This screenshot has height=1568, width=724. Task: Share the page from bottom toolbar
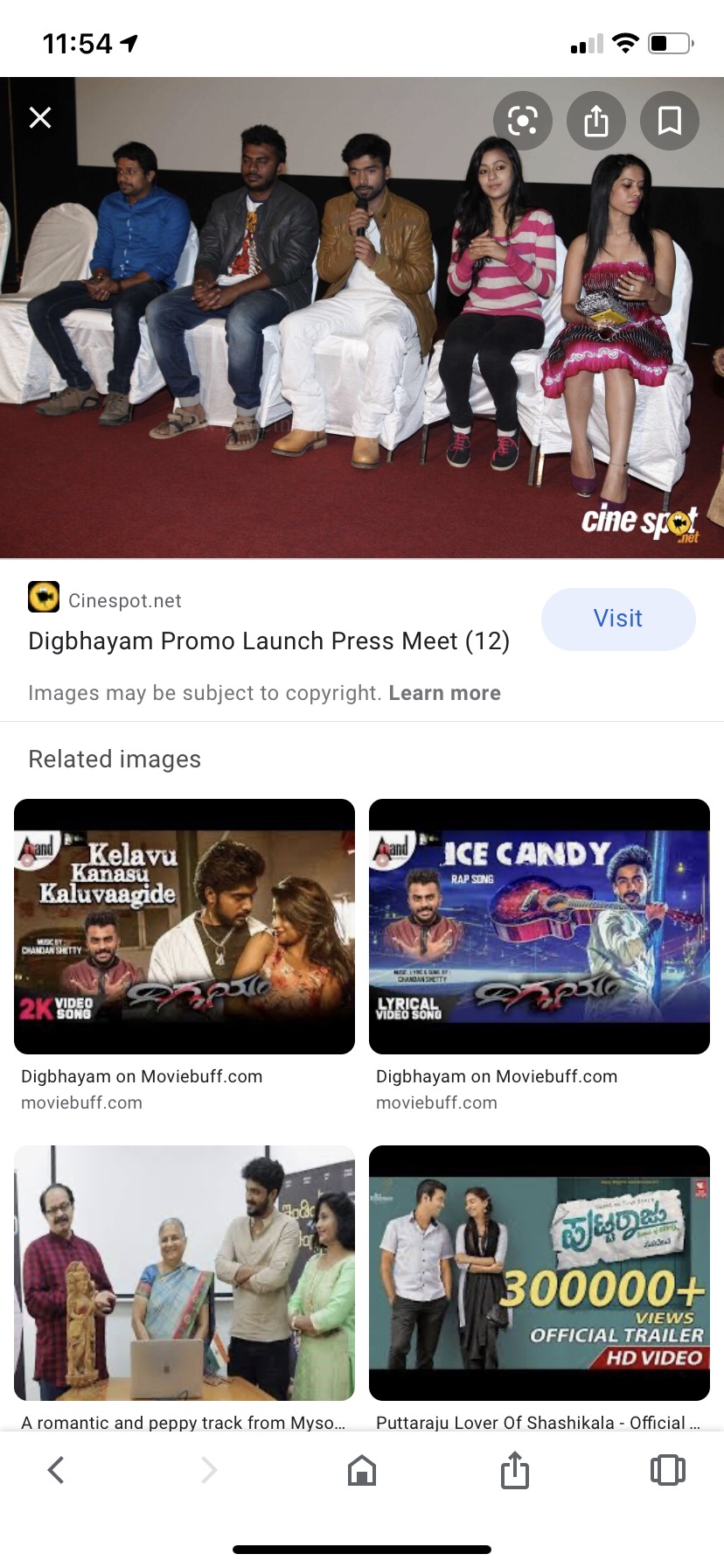(515, 1470)
